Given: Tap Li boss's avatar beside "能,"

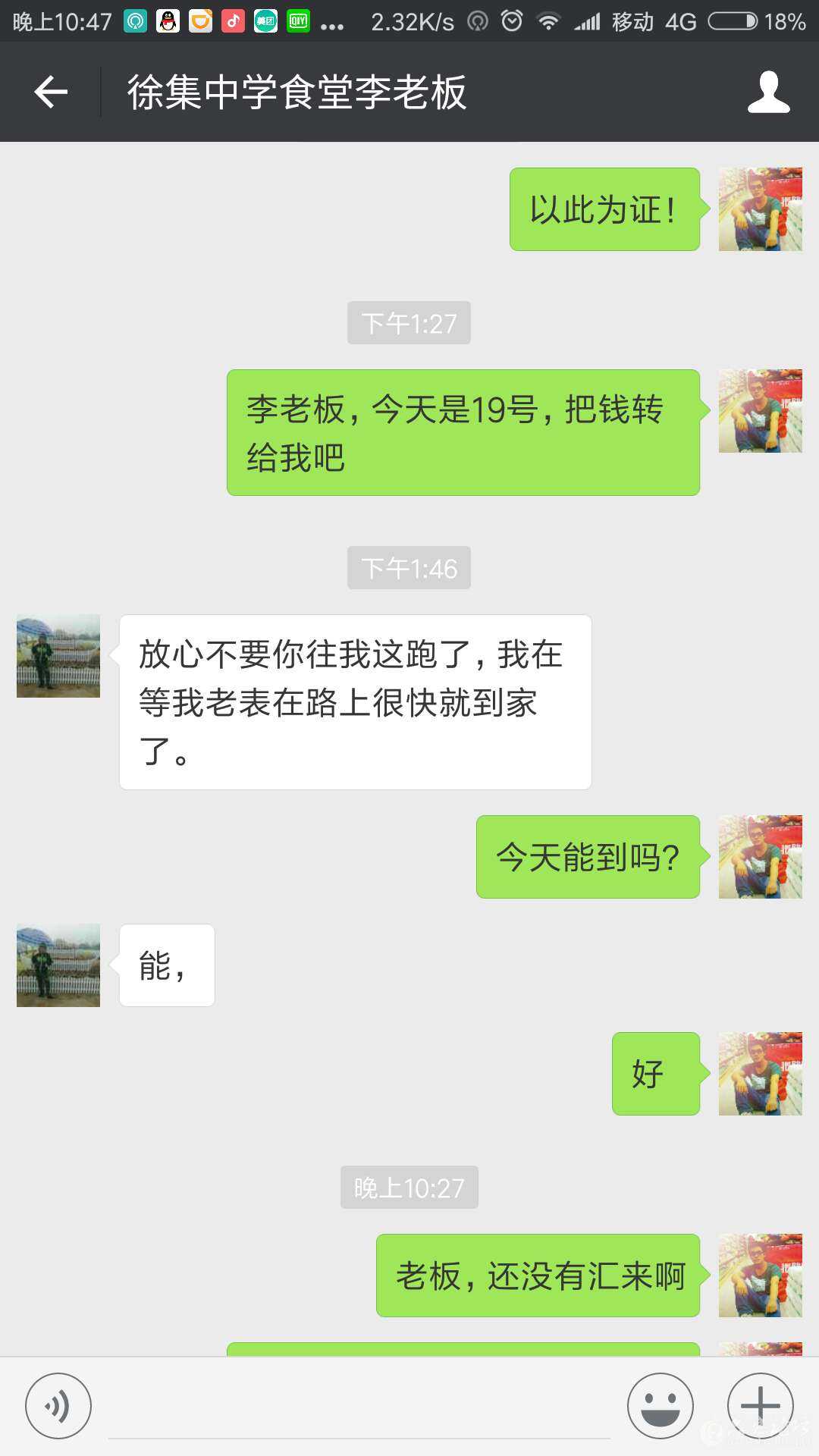Looking at the screenshot, I should pyautogui.click(x=58, y=965).
